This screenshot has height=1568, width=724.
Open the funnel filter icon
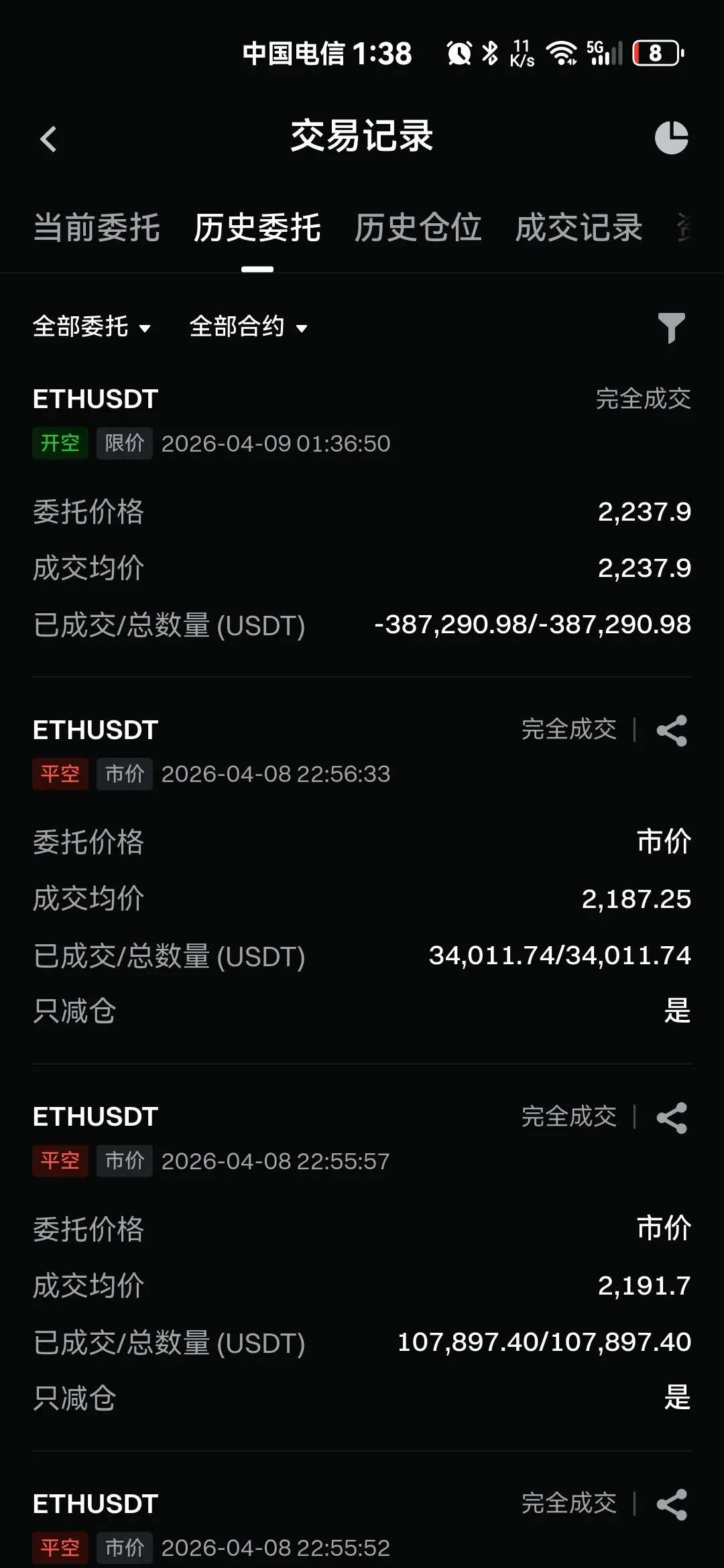coord(671,328)
